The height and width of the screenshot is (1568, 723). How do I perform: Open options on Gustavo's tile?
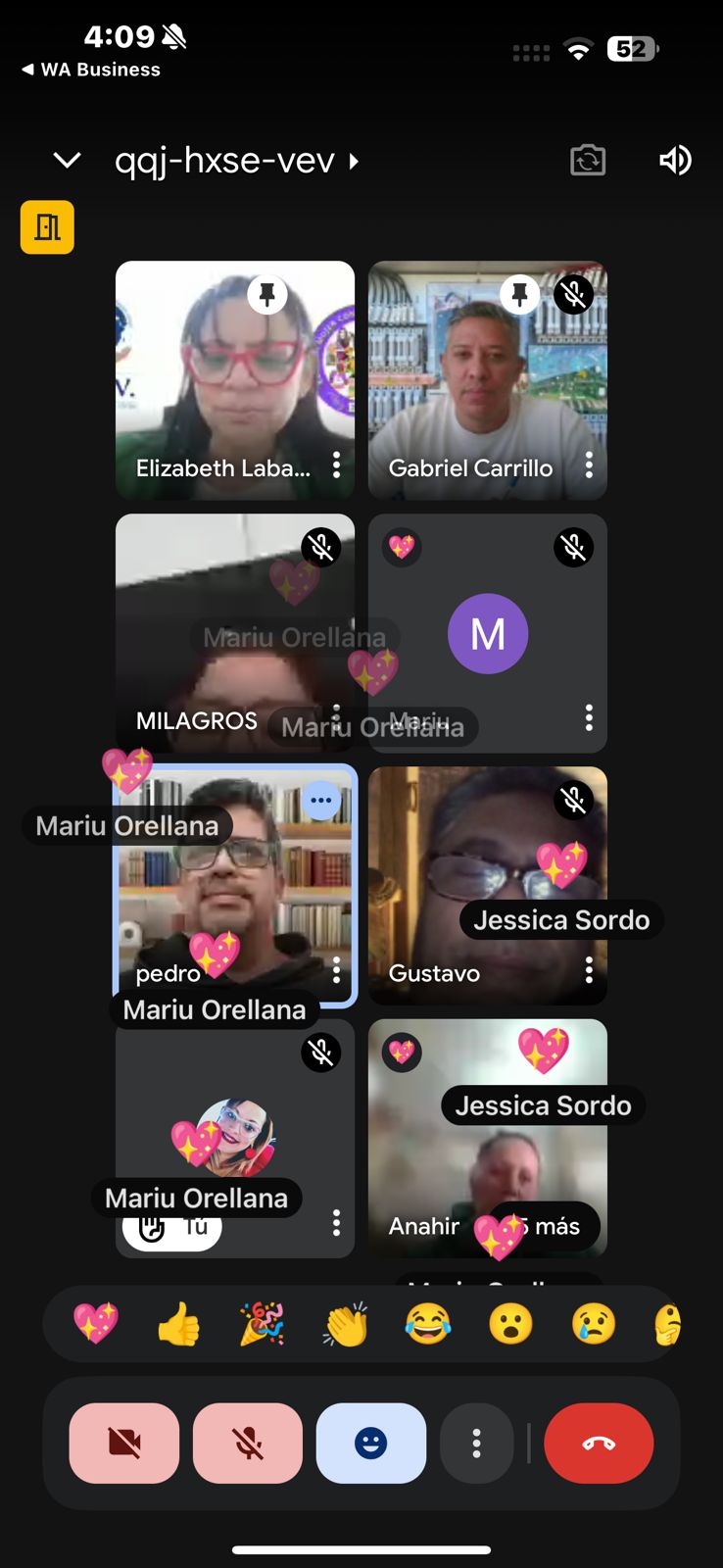[x=589, y=970]
